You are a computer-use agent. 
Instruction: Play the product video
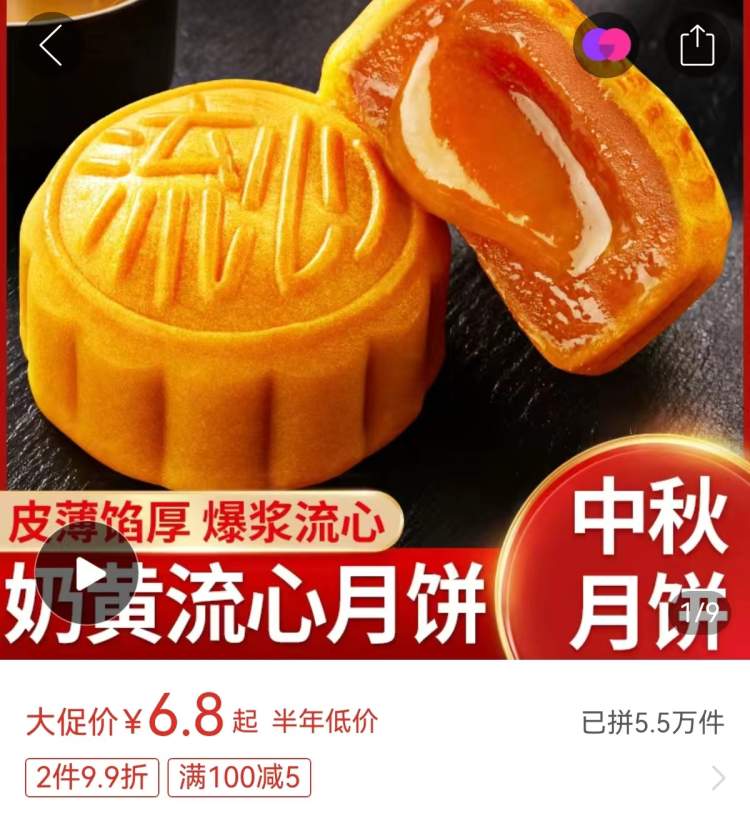87,575
